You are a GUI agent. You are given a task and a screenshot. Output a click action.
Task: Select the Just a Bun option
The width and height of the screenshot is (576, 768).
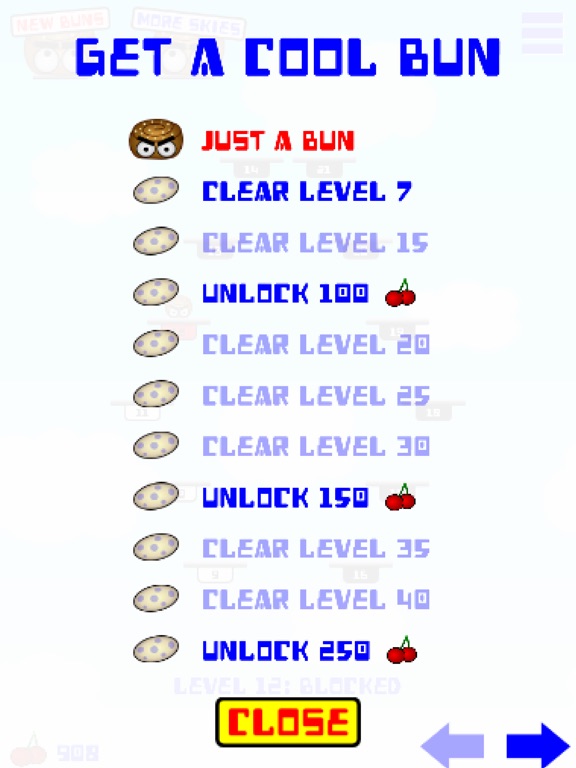(x=241, y=140)
